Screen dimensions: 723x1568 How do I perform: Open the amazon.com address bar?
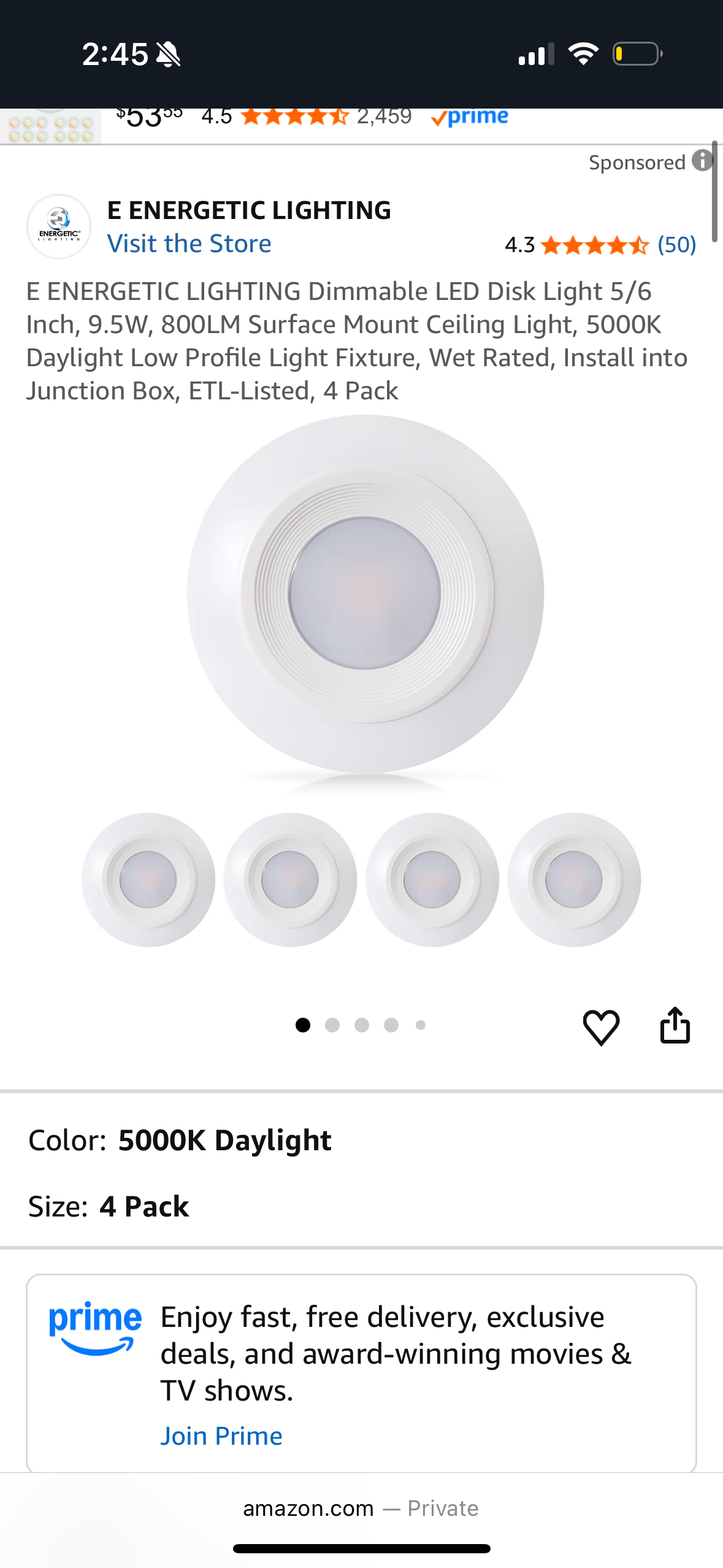click(x=308, y=1508)
